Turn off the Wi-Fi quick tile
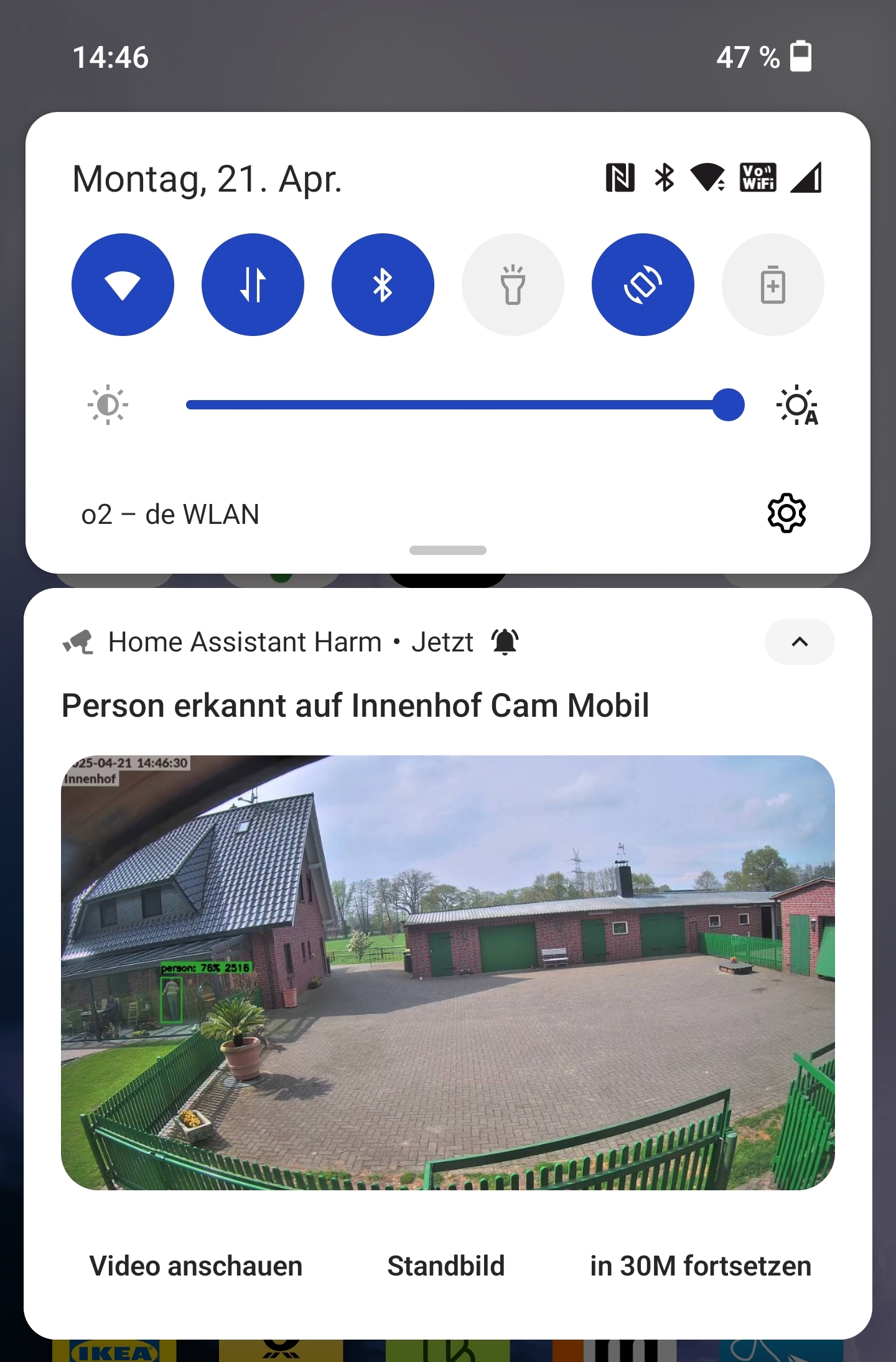This screenshot has width=896, height=1362. (x=123, y=285)
